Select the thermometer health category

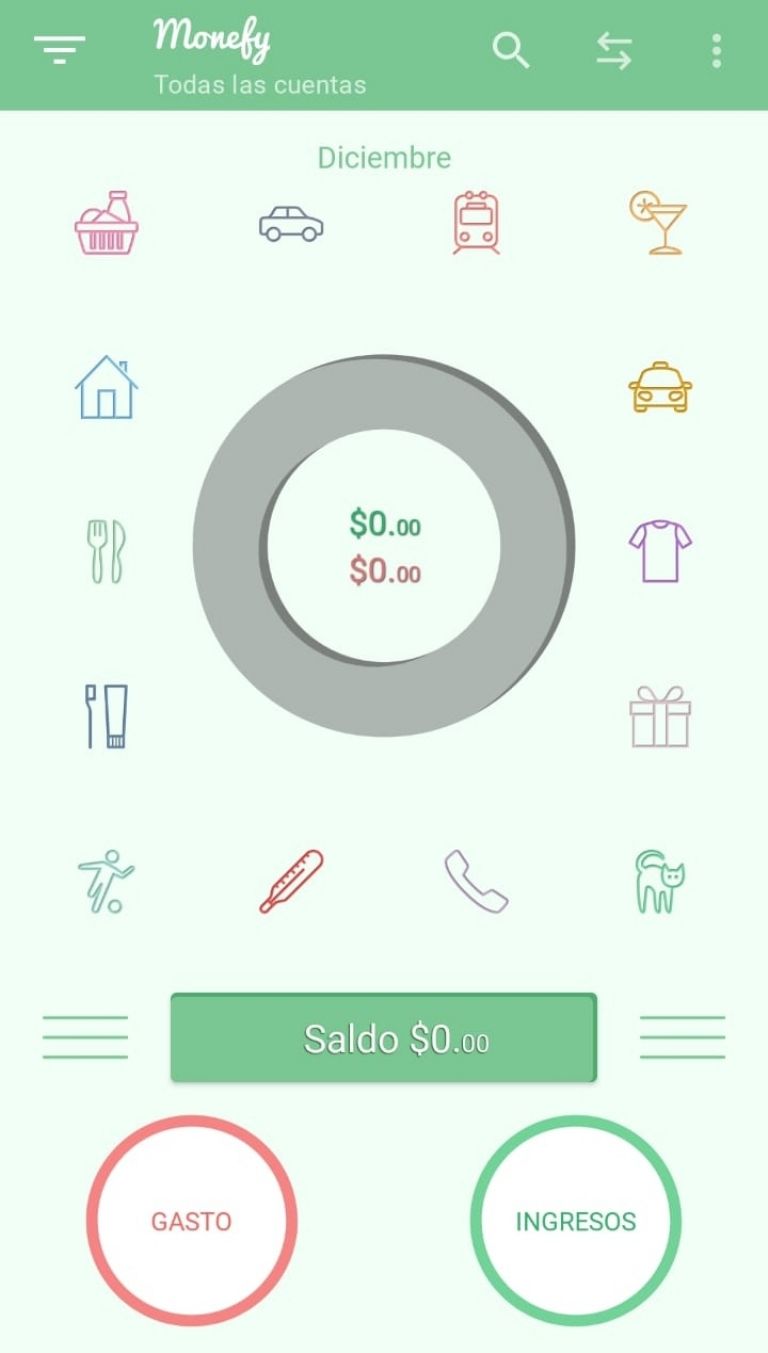coord(291,881)
